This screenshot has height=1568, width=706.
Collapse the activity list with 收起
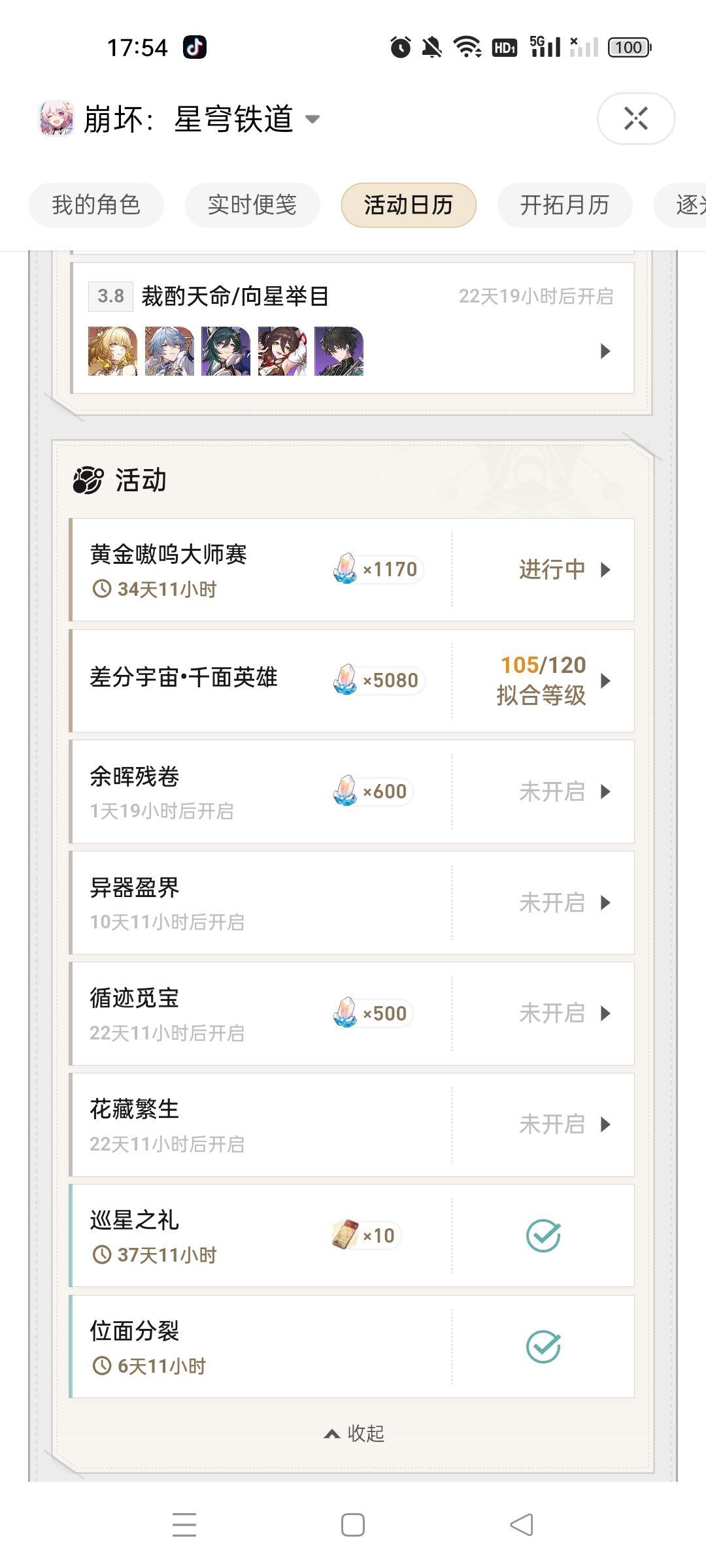point(355,1433)
